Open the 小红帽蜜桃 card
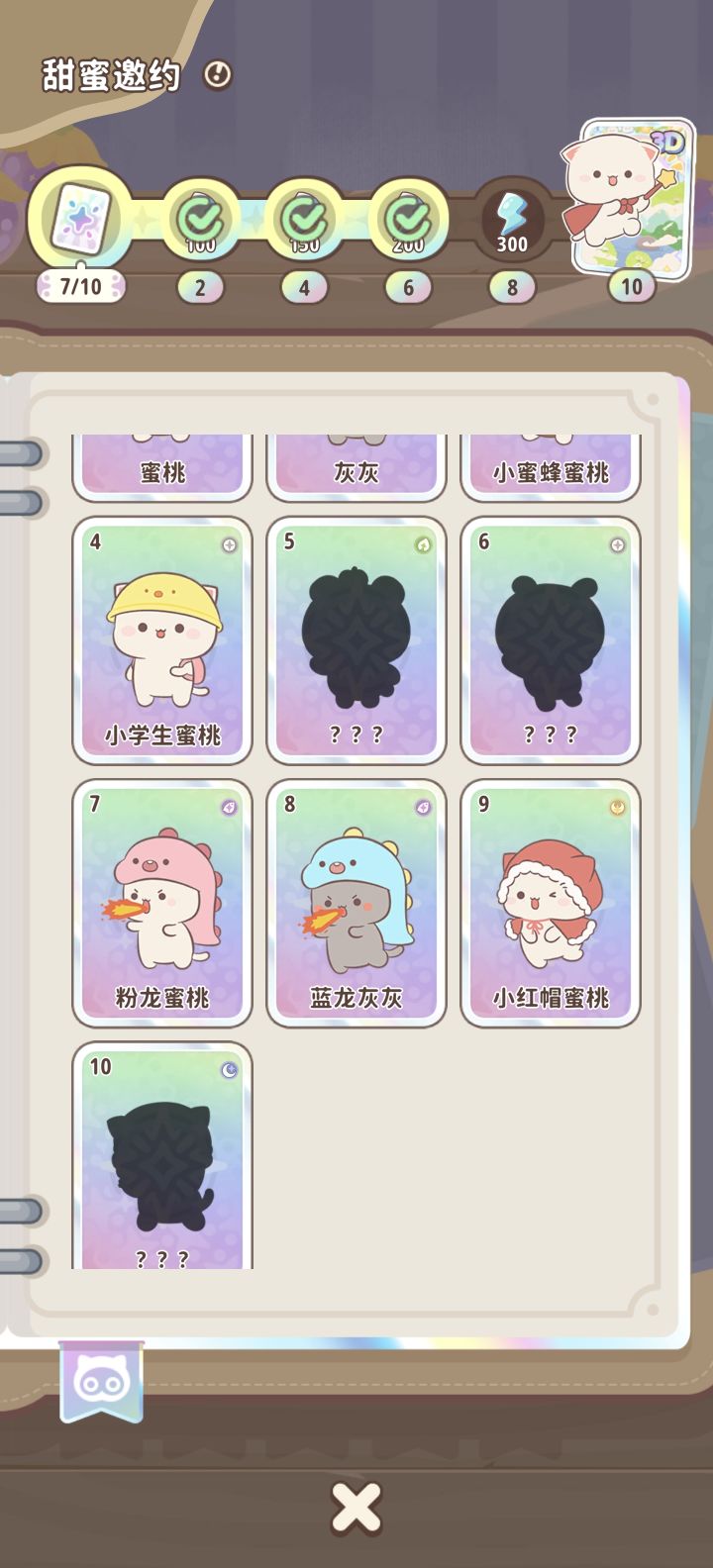This screenshot has height=1568, width=713. (551, 903)
